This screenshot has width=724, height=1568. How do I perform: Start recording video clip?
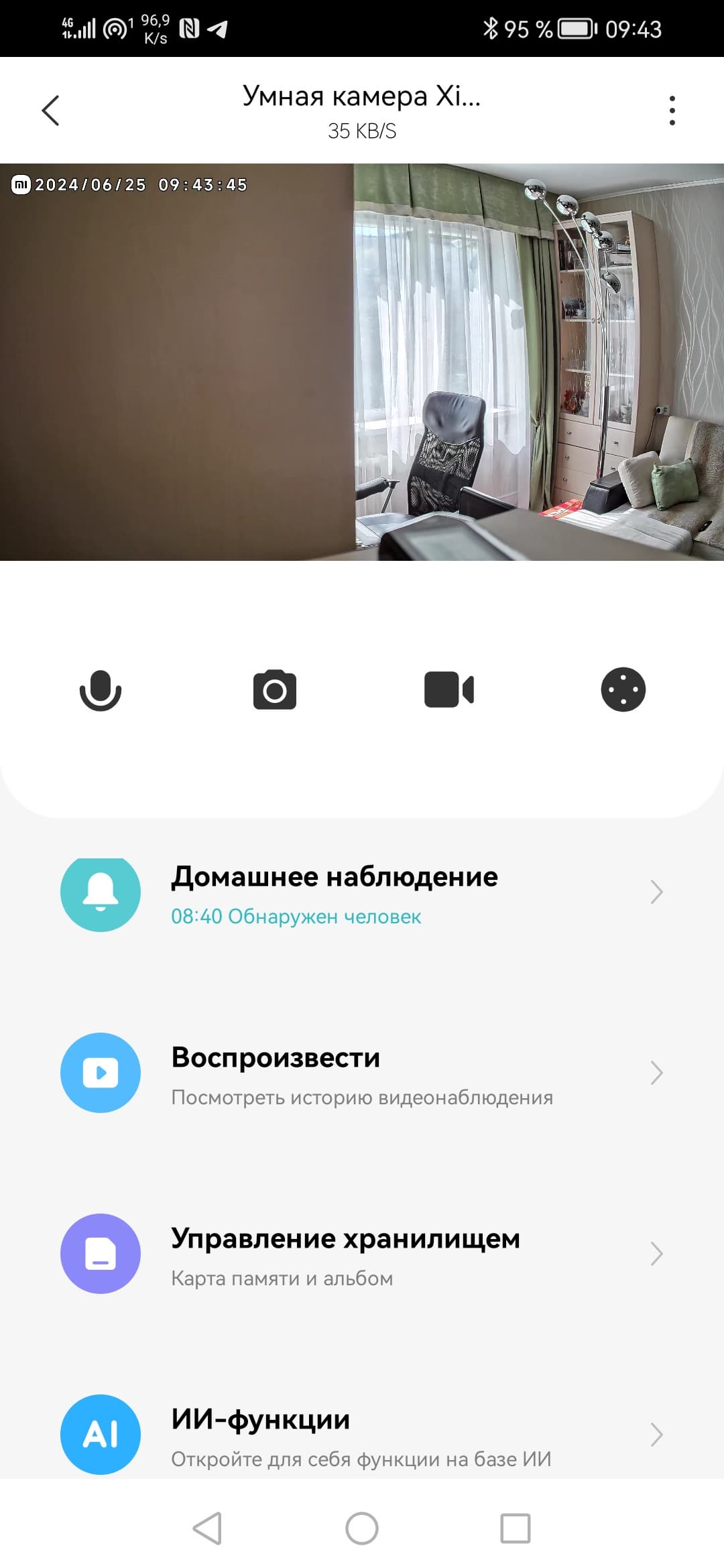[x=449, y=690]
